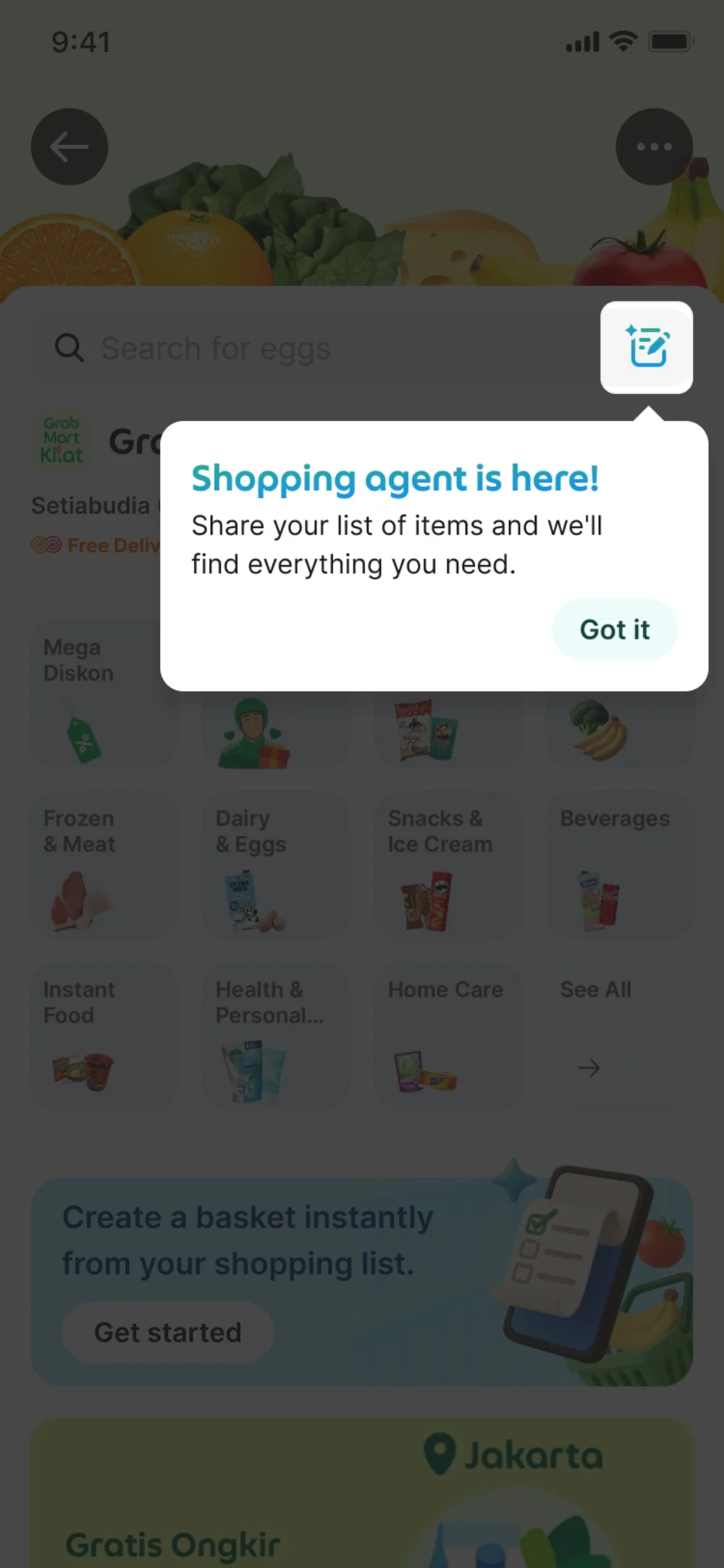The image size is (724, 1568).
Task: Open the Home Care category
Action: click(447, 1036)
